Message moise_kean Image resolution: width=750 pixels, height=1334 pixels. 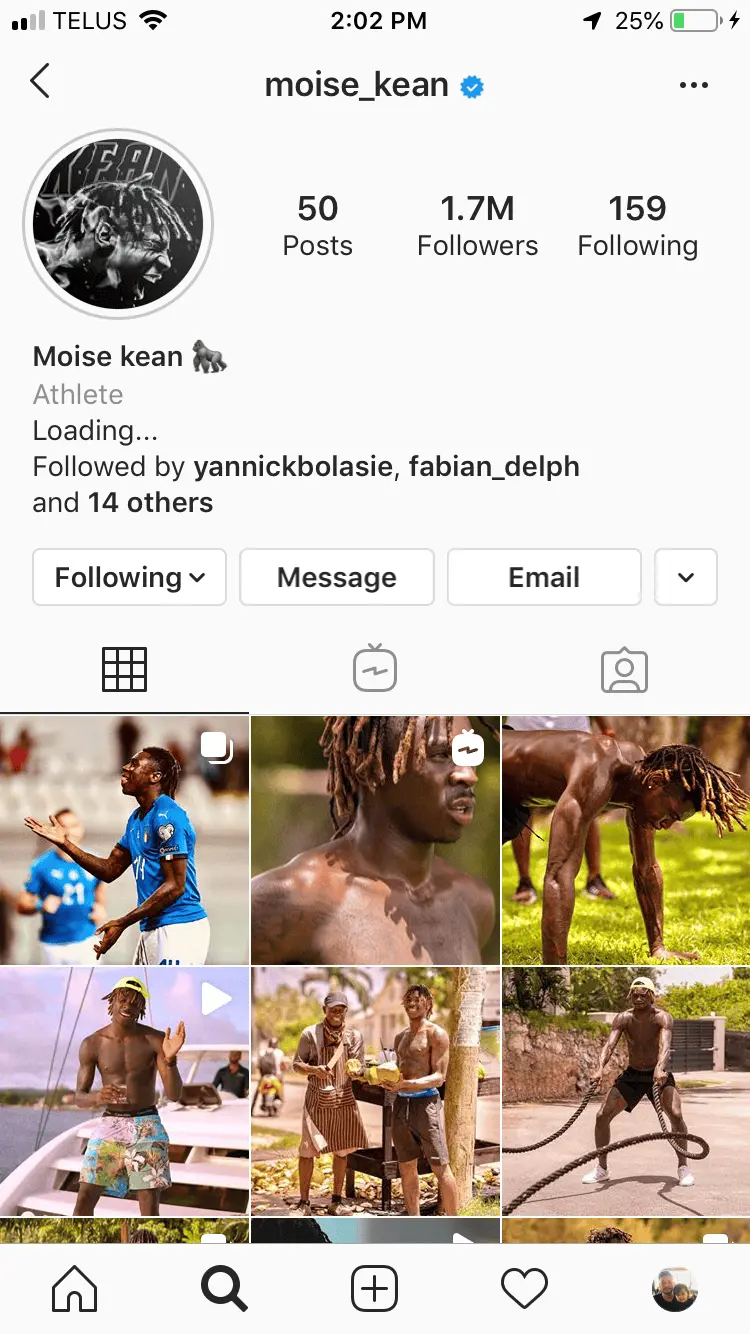(x=337, y=577)
